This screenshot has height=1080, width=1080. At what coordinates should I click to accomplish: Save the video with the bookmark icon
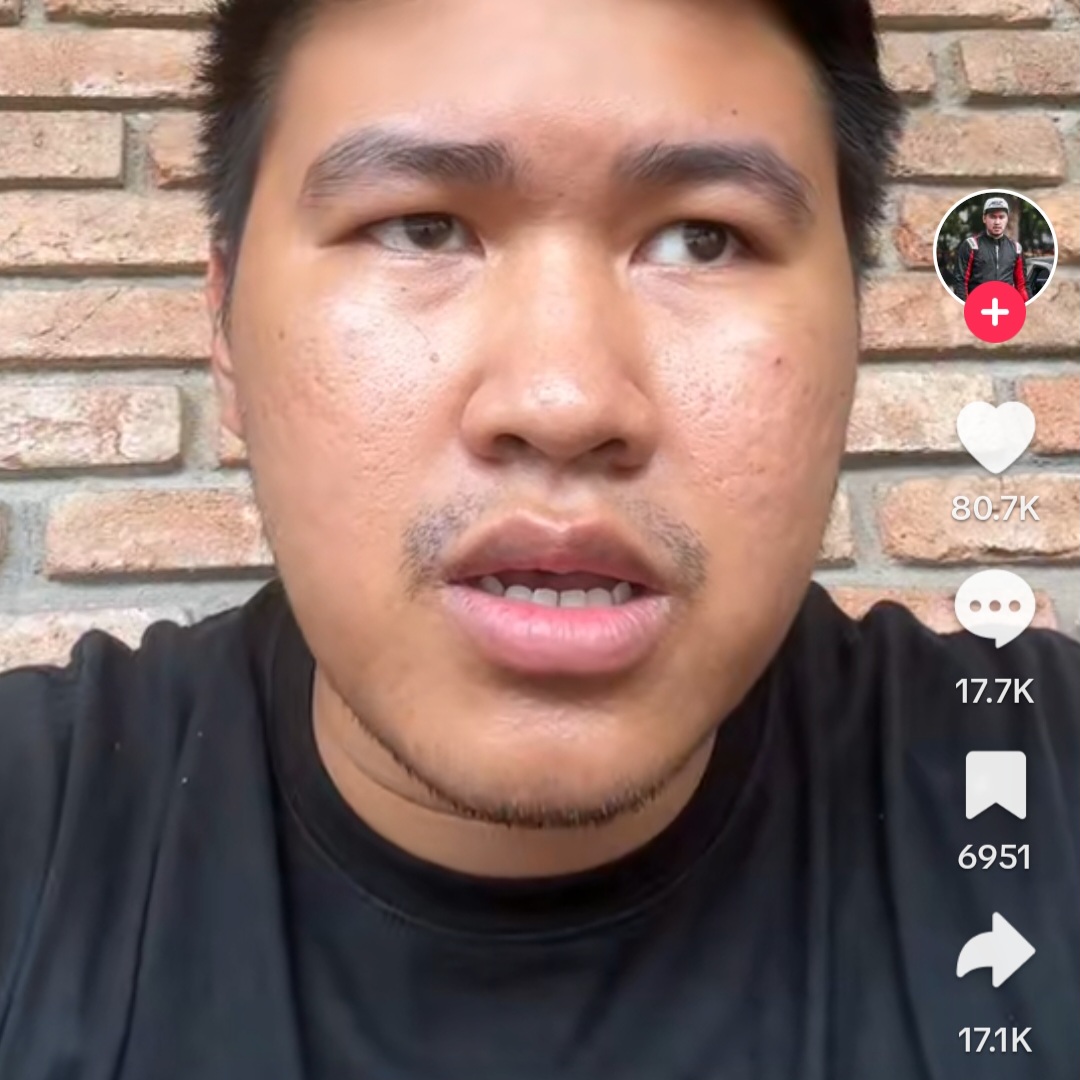pos(995,785)
